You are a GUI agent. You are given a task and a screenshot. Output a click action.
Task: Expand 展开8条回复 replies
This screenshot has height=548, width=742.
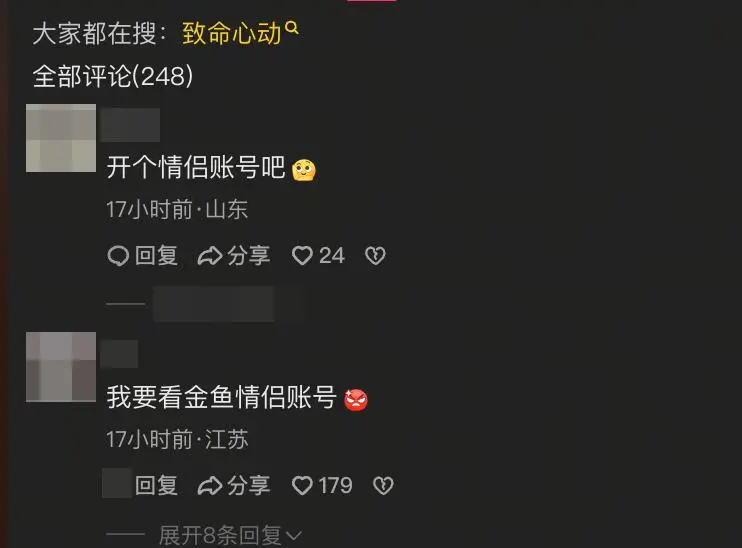point(230,536)
